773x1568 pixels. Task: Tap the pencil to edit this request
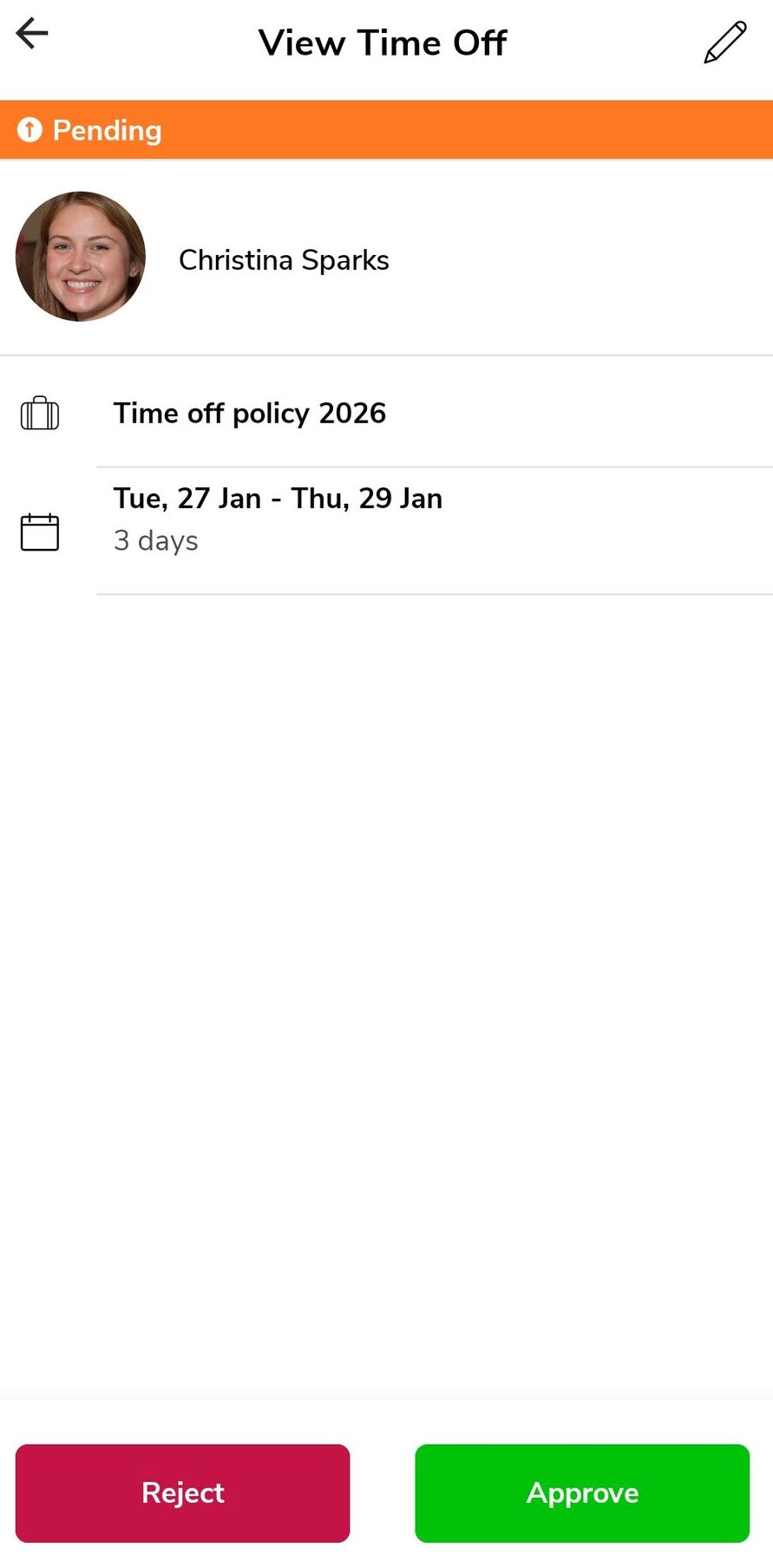pyautogui.click(x=725, y=40)
